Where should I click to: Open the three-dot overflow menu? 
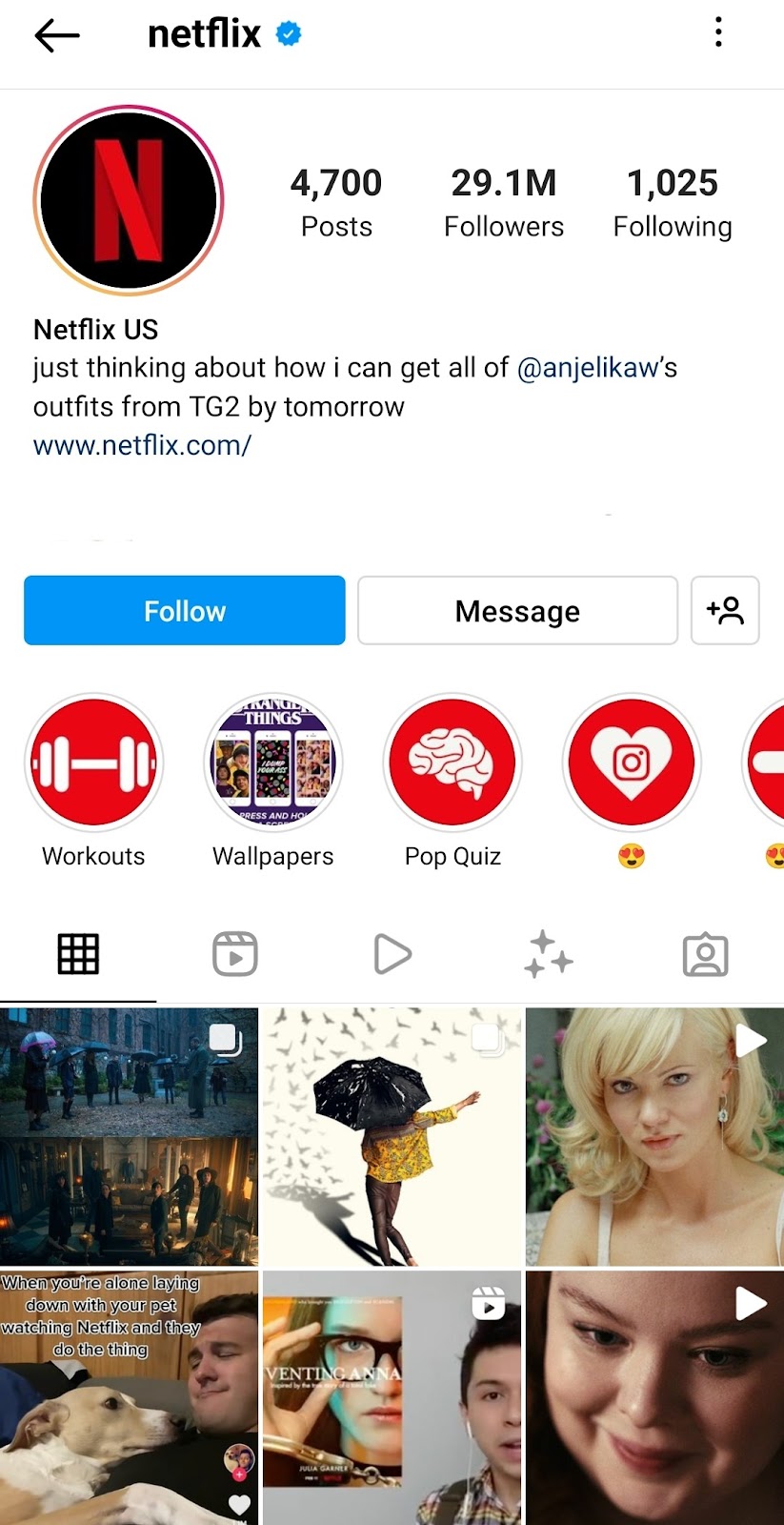tap(718, 32)
